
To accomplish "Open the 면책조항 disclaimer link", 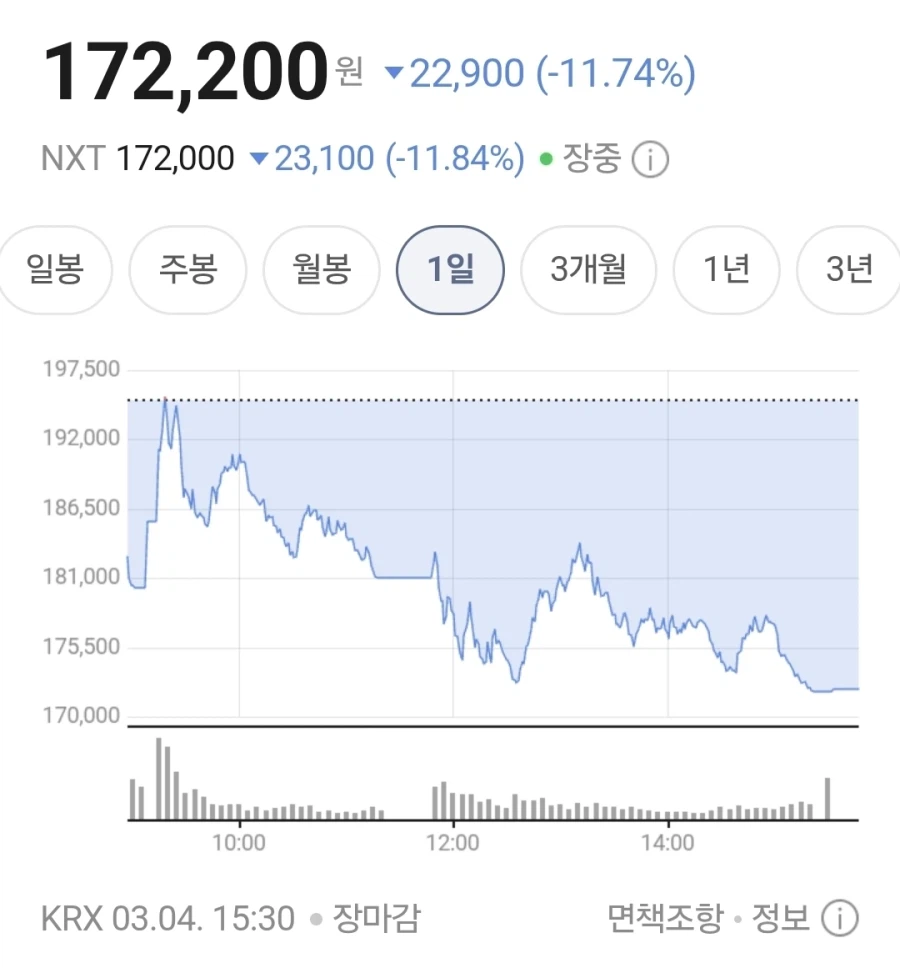I will pos(664,917).
